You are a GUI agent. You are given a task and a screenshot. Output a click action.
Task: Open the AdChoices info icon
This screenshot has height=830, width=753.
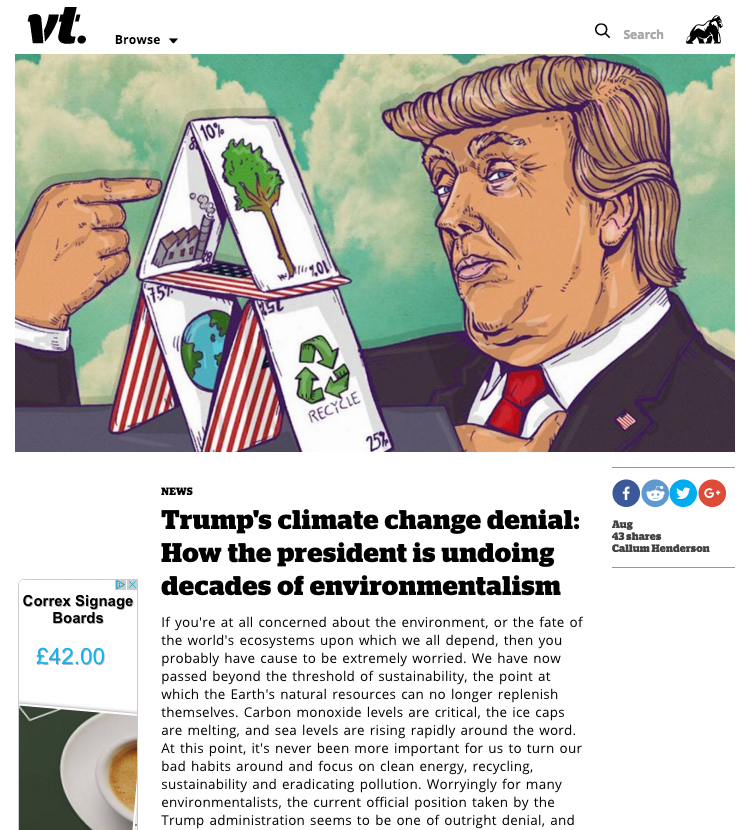[x=121, y=584]
